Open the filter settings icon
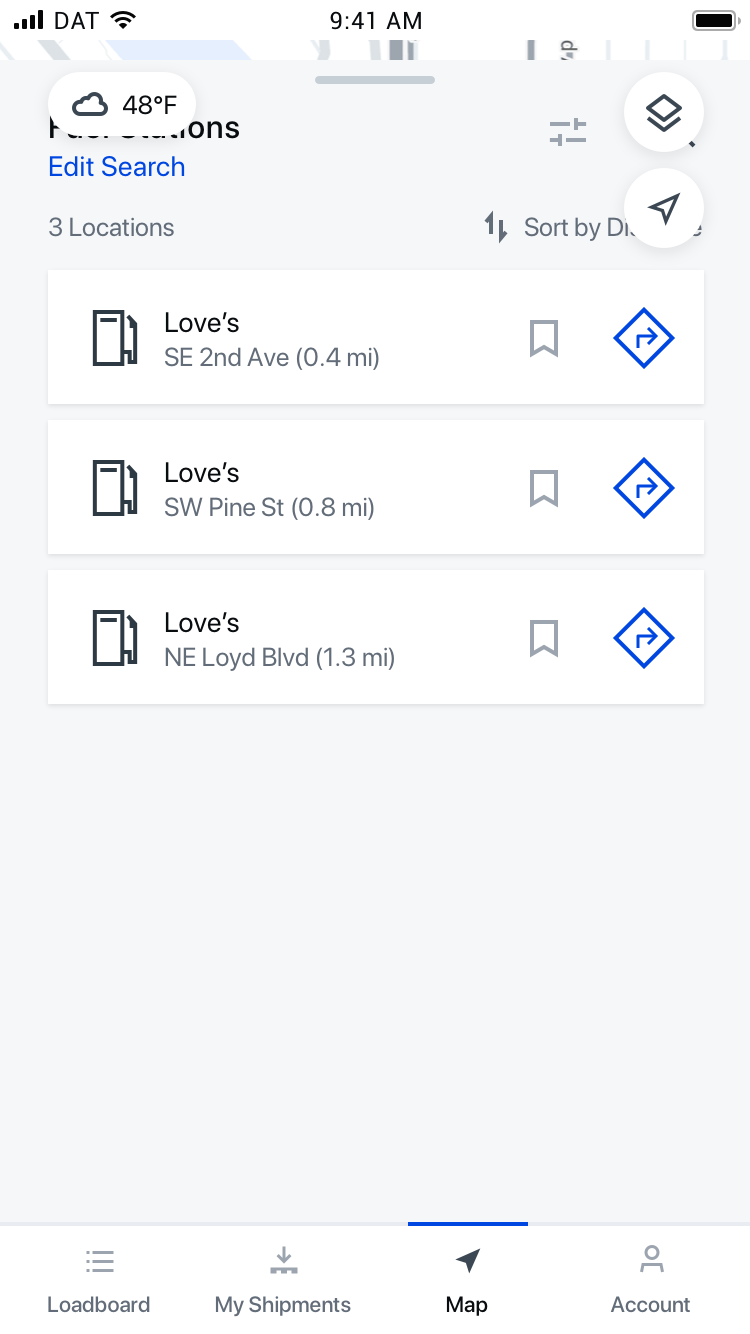750x1334 pixels. tap(568, 132)
